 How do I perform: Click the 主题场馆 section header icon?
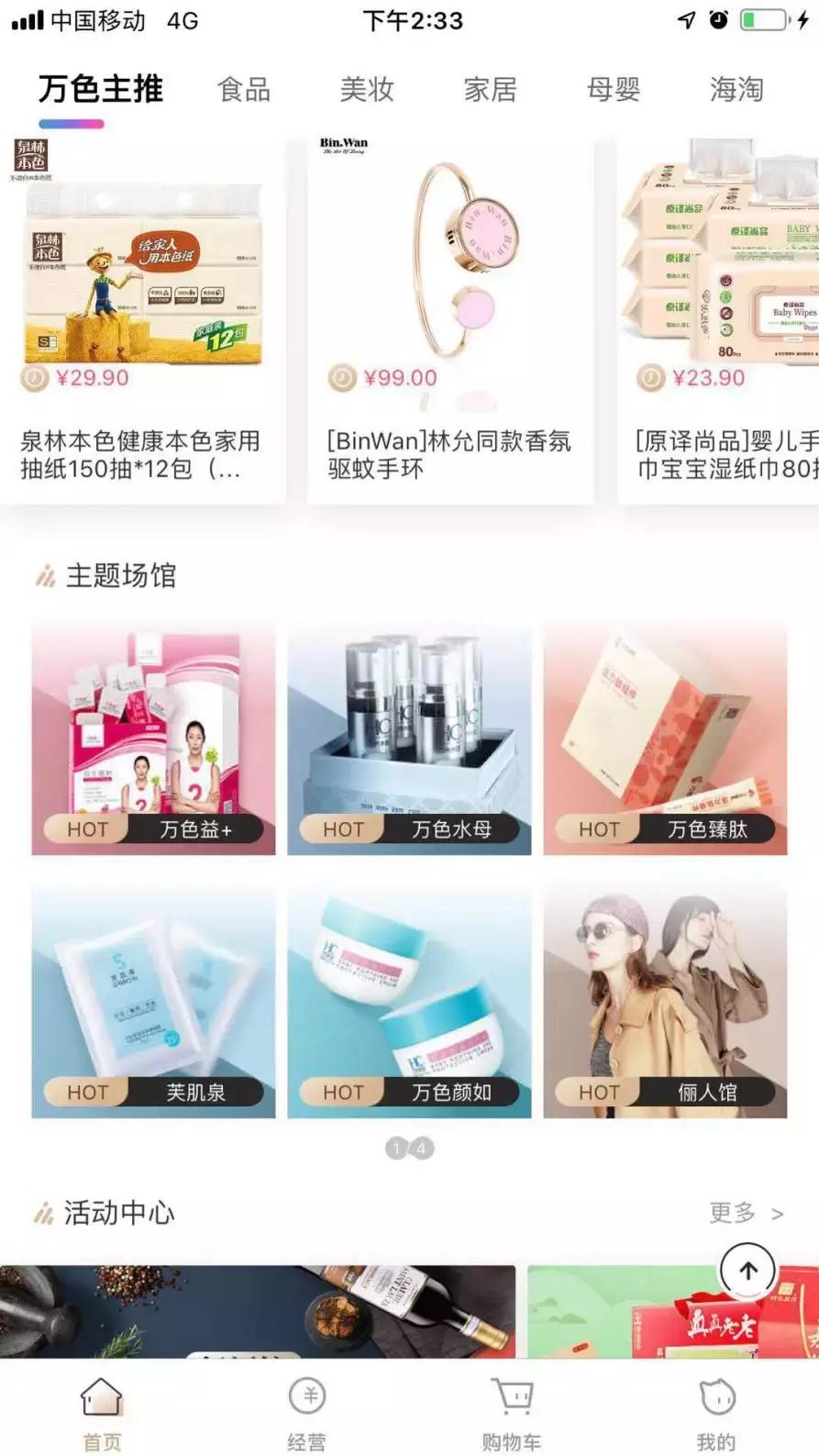pyautogui.click(x=44, y=576)
